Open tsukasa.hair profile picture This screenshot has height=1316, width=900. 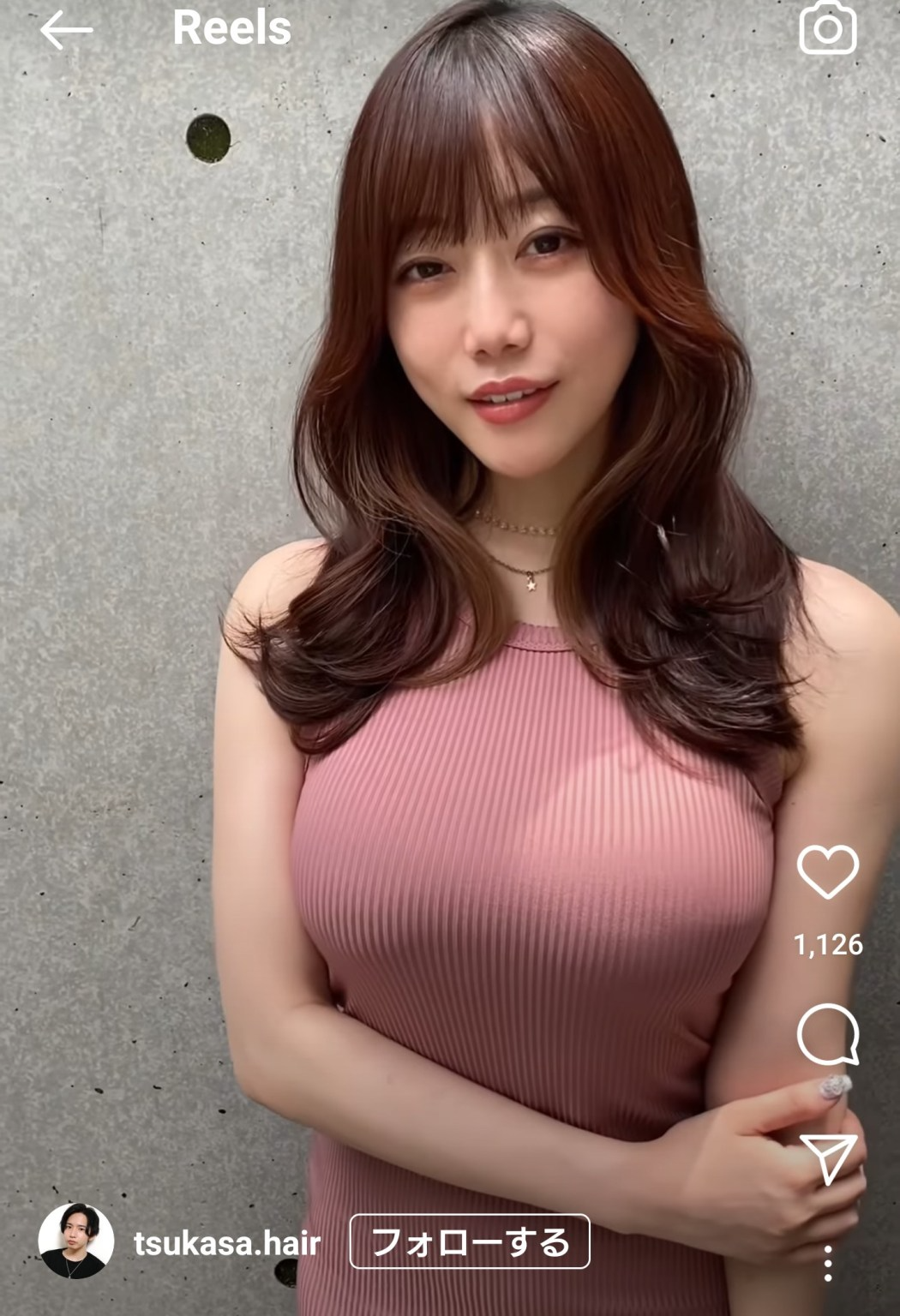point(76,1241)
